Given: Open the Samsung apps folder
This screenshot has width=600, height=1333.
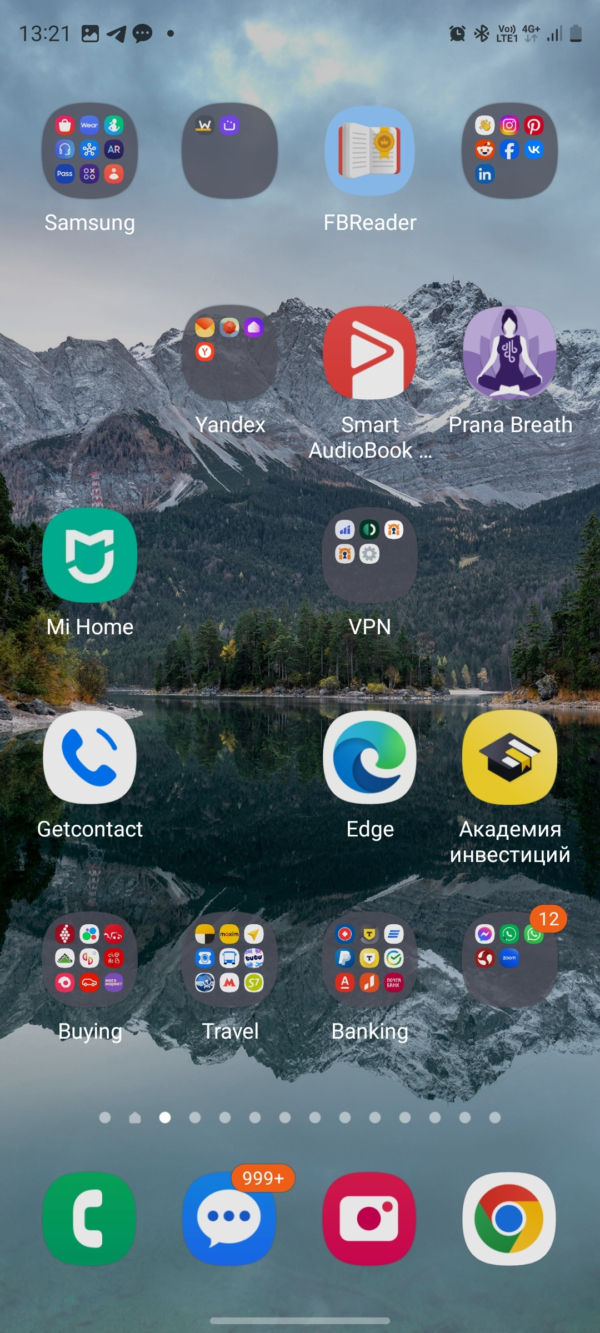Looking at the screenshot, I should tap(90, 152).
